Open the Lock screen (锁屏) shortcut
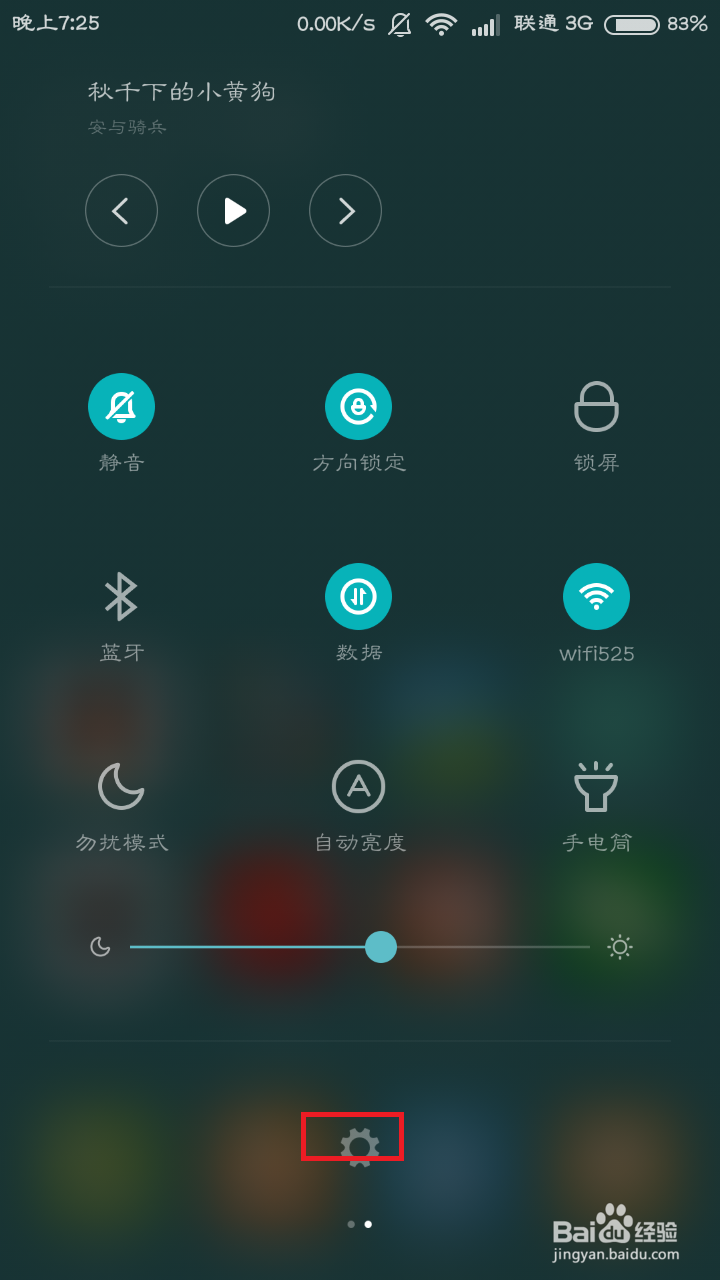Screen dimensions: 720x1280 (596, 406)
